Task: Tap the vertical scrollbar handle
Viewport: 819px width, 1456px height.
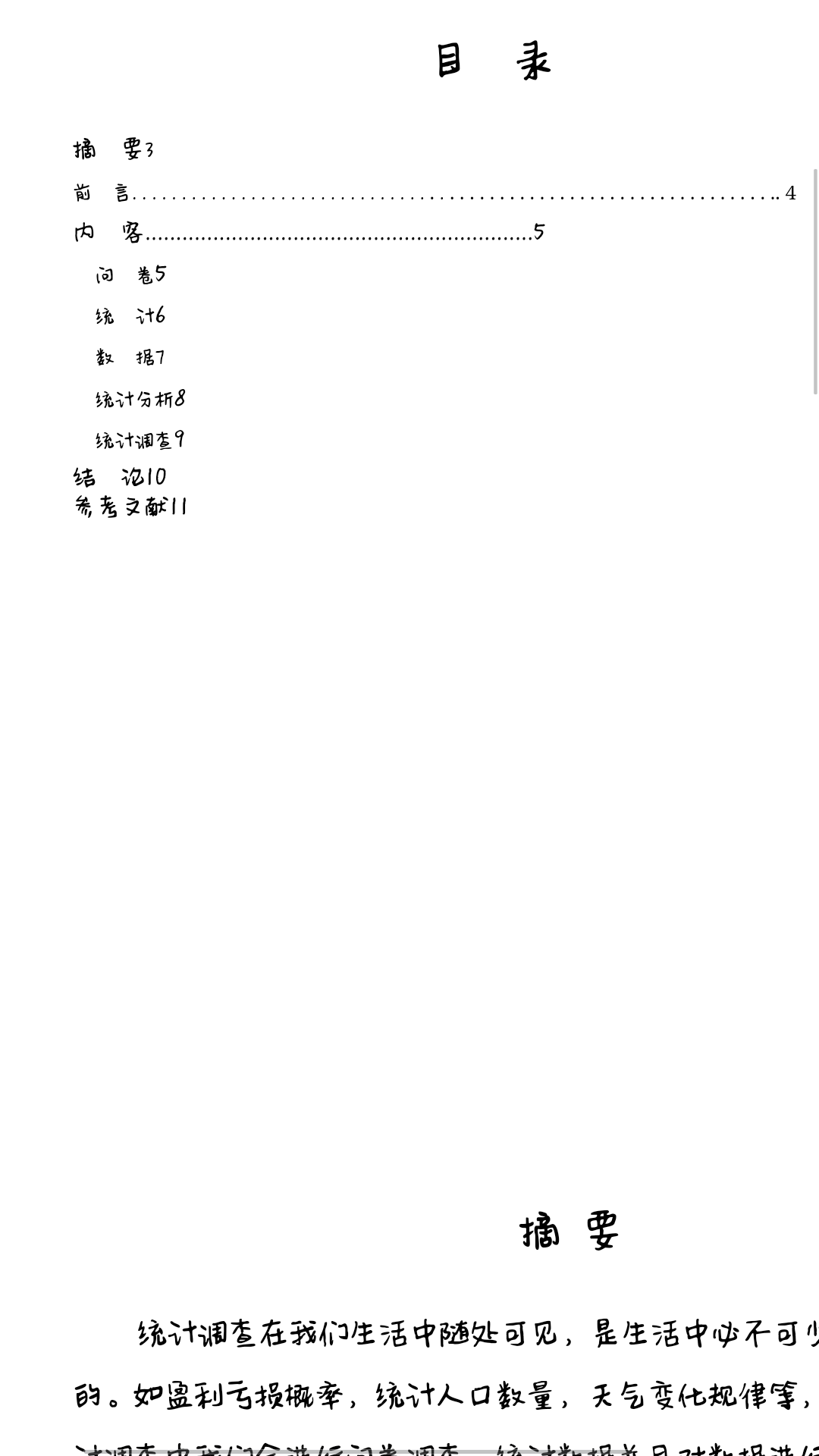Action: click(x=815, y=281)
